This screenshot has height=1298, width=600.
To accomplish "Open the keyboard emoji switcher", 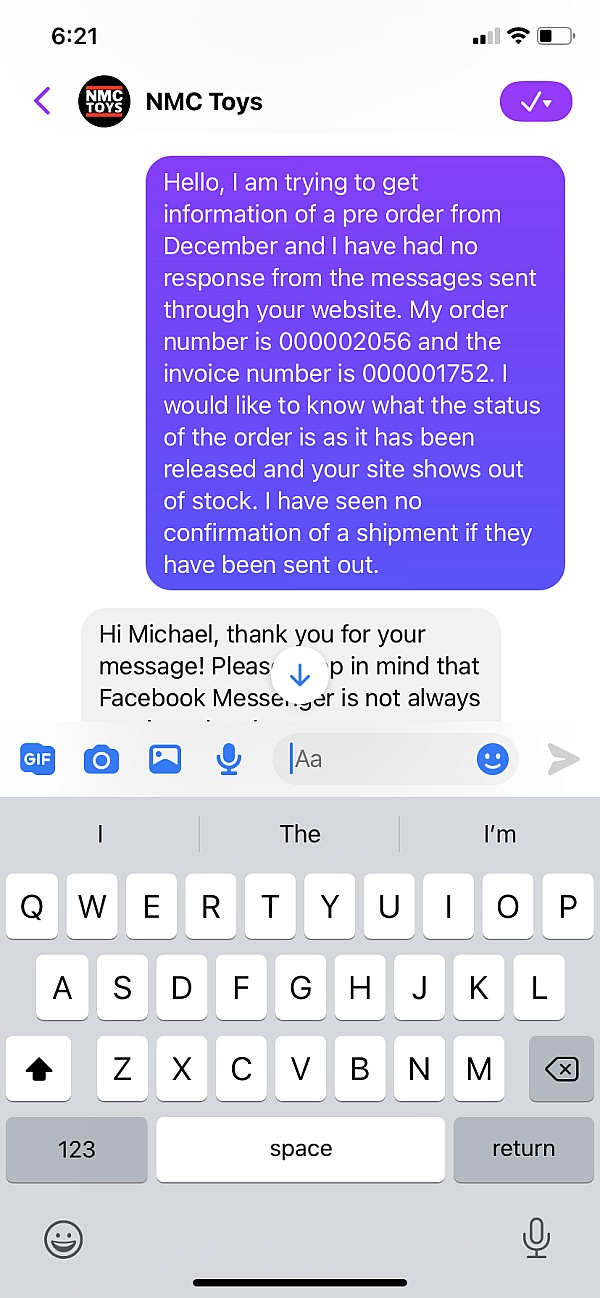I will click(64, 1240).
